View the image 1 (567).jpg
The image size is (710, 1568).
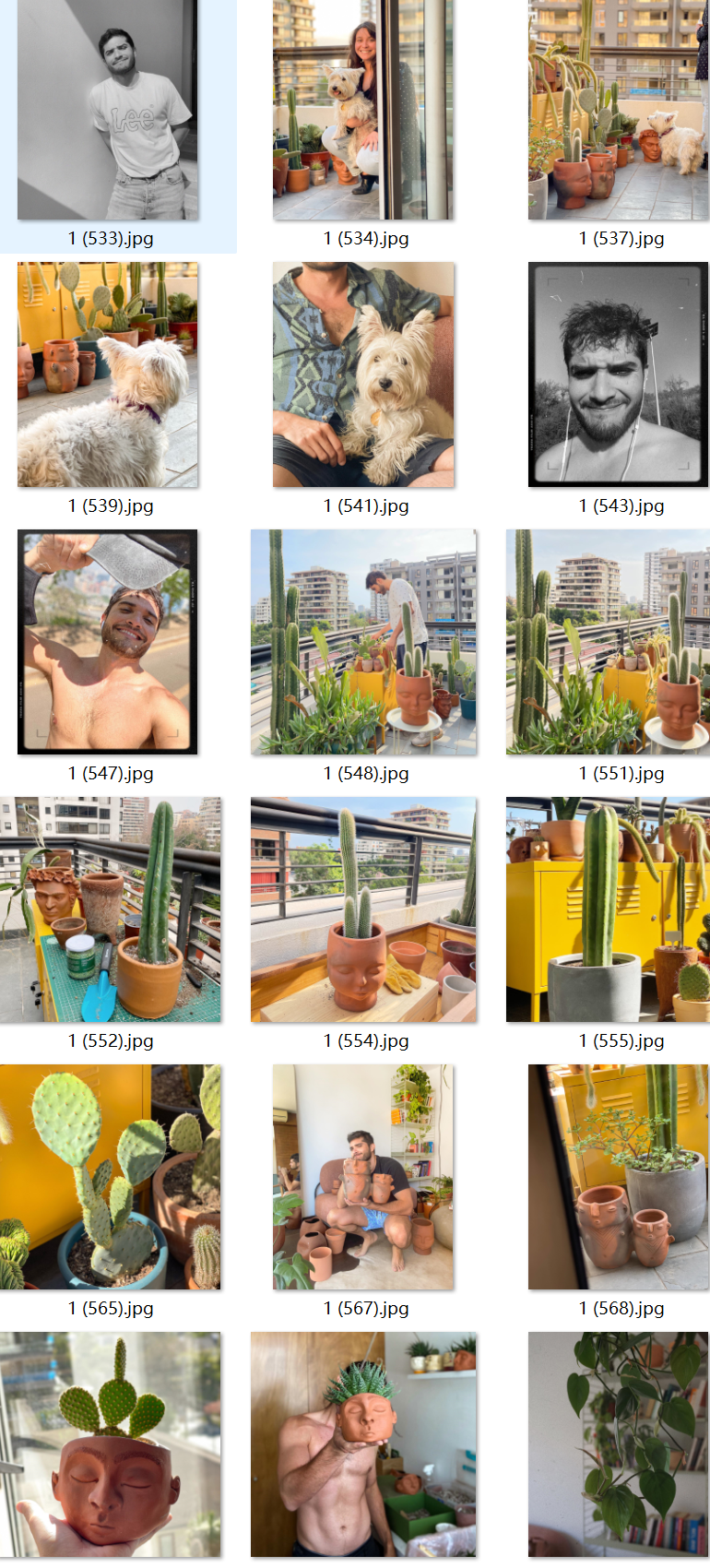point(363,1177)
